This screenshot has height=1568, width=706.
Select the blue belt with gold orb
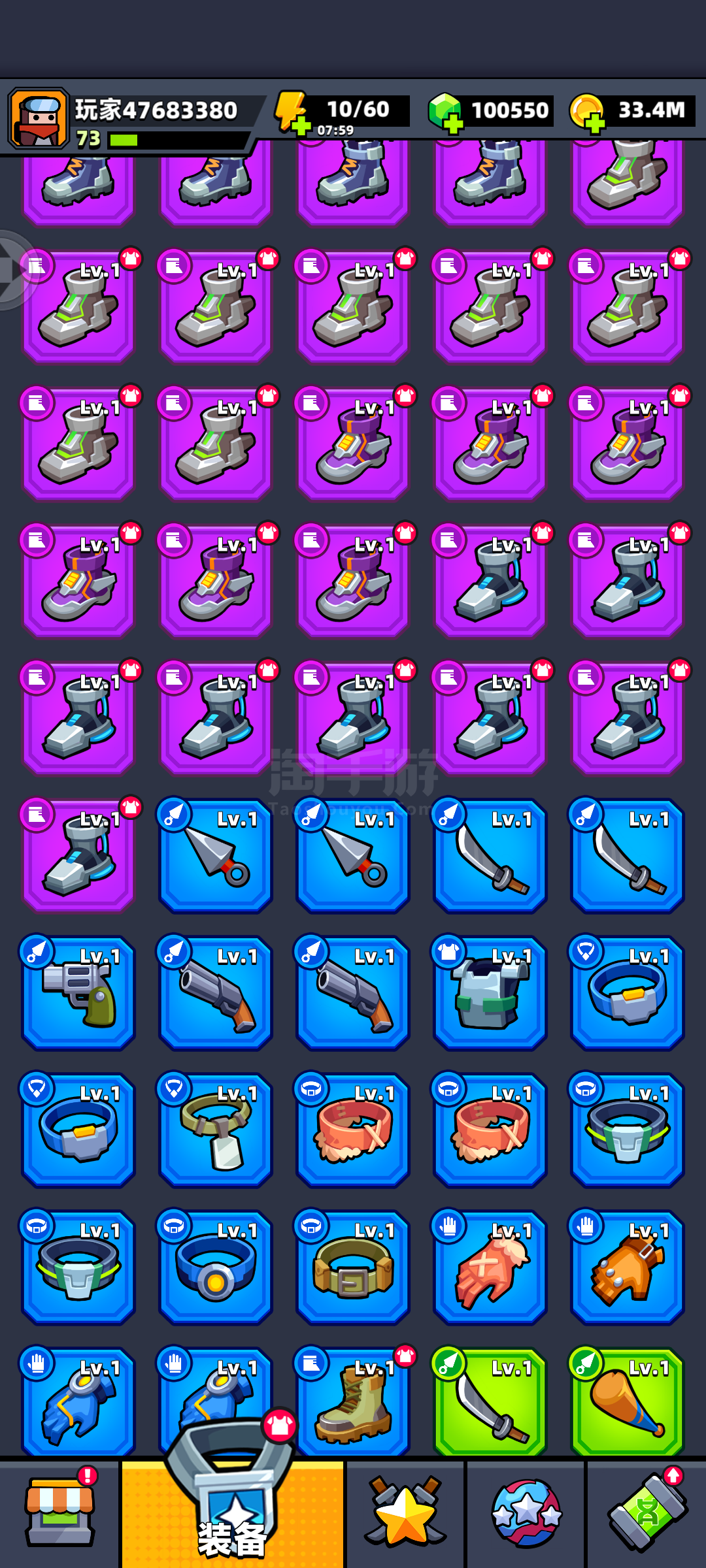point(216,1267)
